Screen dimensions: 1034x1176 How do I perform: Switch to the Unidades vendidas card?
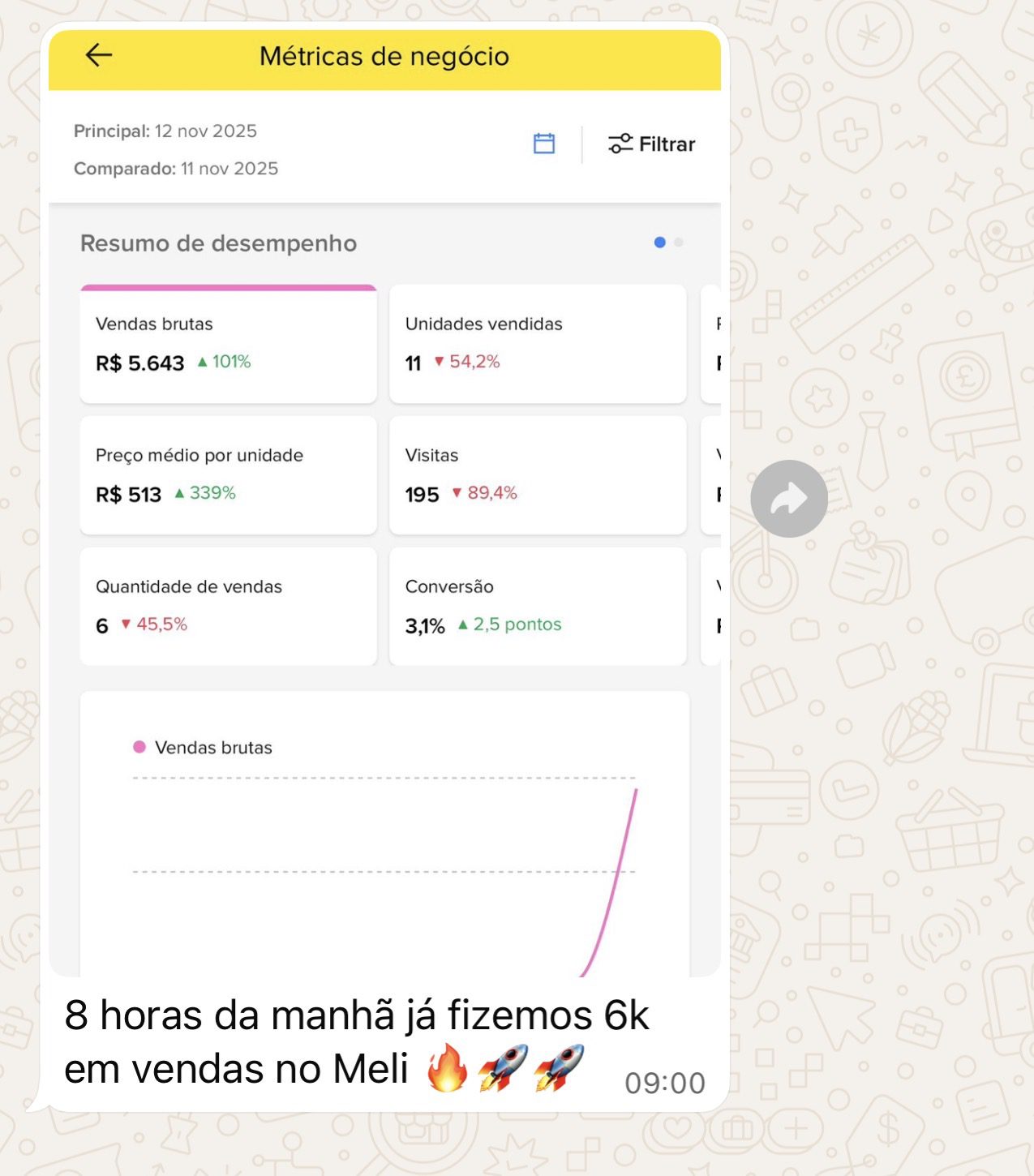(x=538, y=344)
